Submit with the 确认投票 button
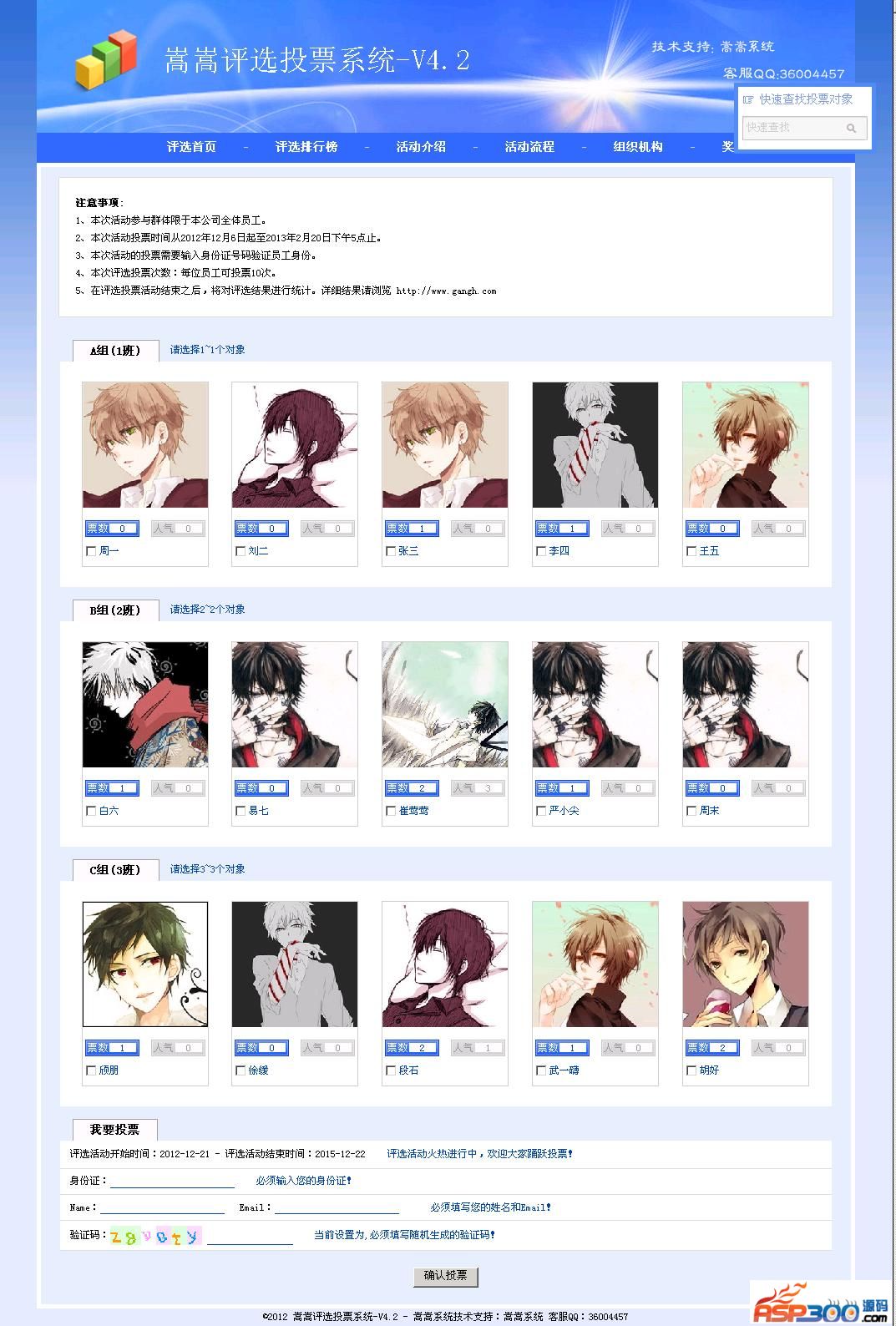Viewport: 896px width, 1326px height. coord(445,1276)
